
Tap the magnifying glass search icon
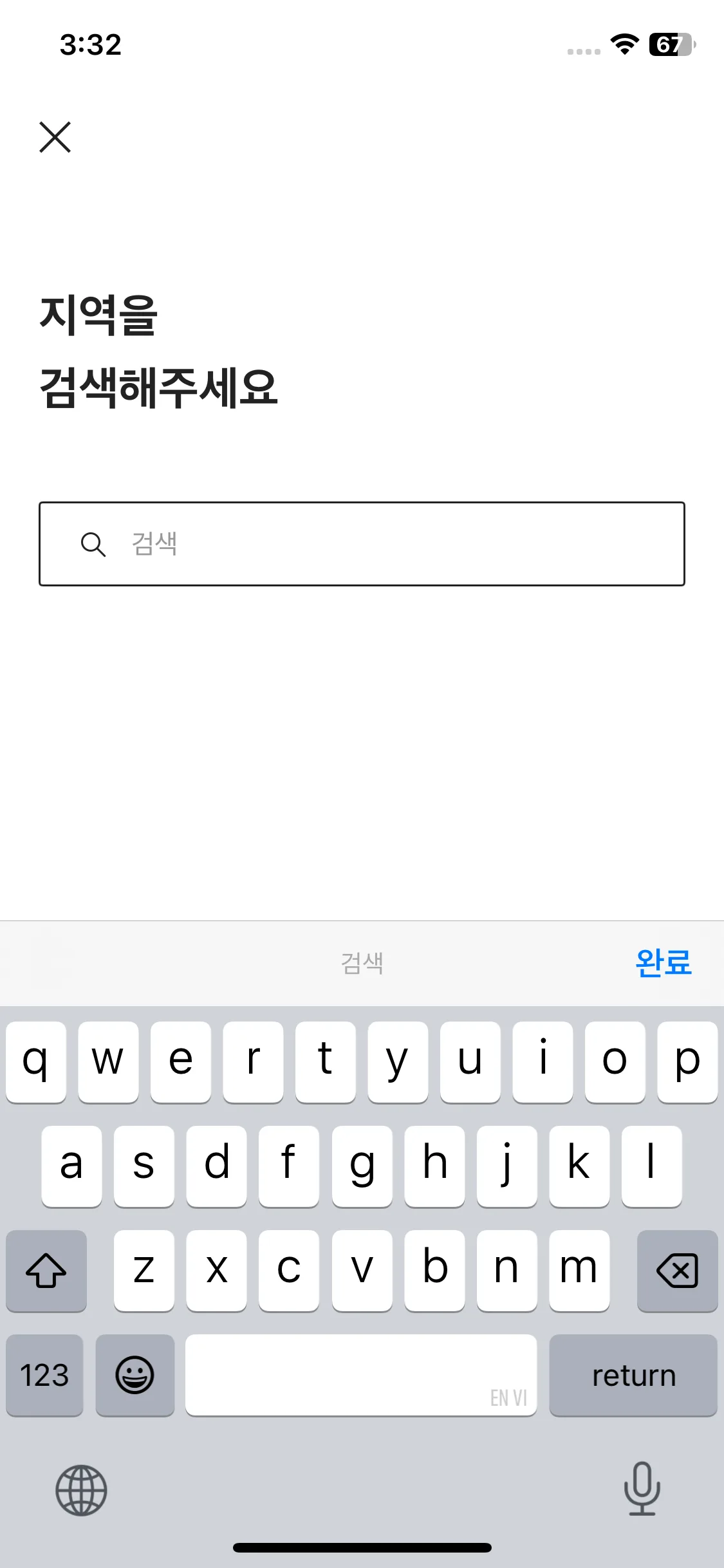point(94,544)
